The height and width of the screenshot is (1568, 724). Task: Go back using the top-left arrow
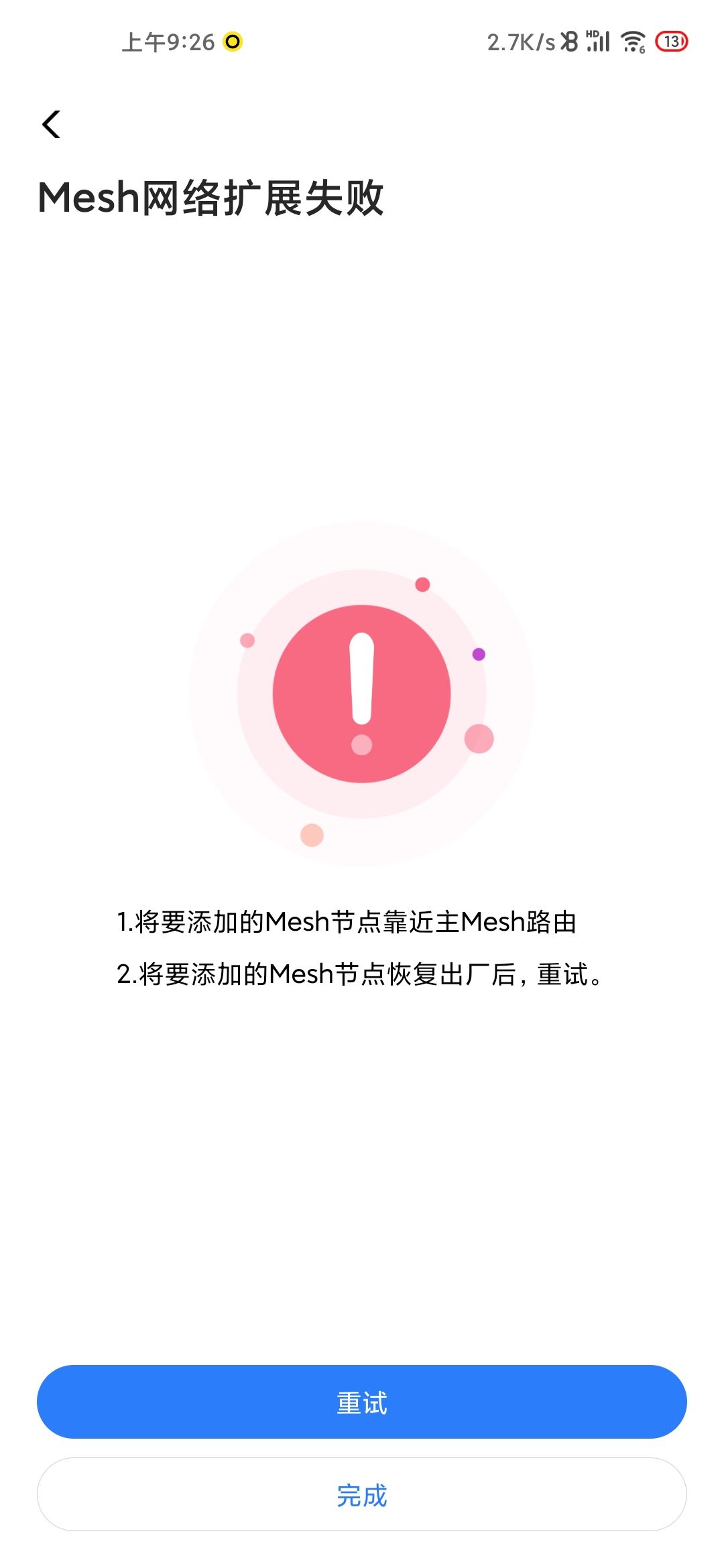click(51, 125)
